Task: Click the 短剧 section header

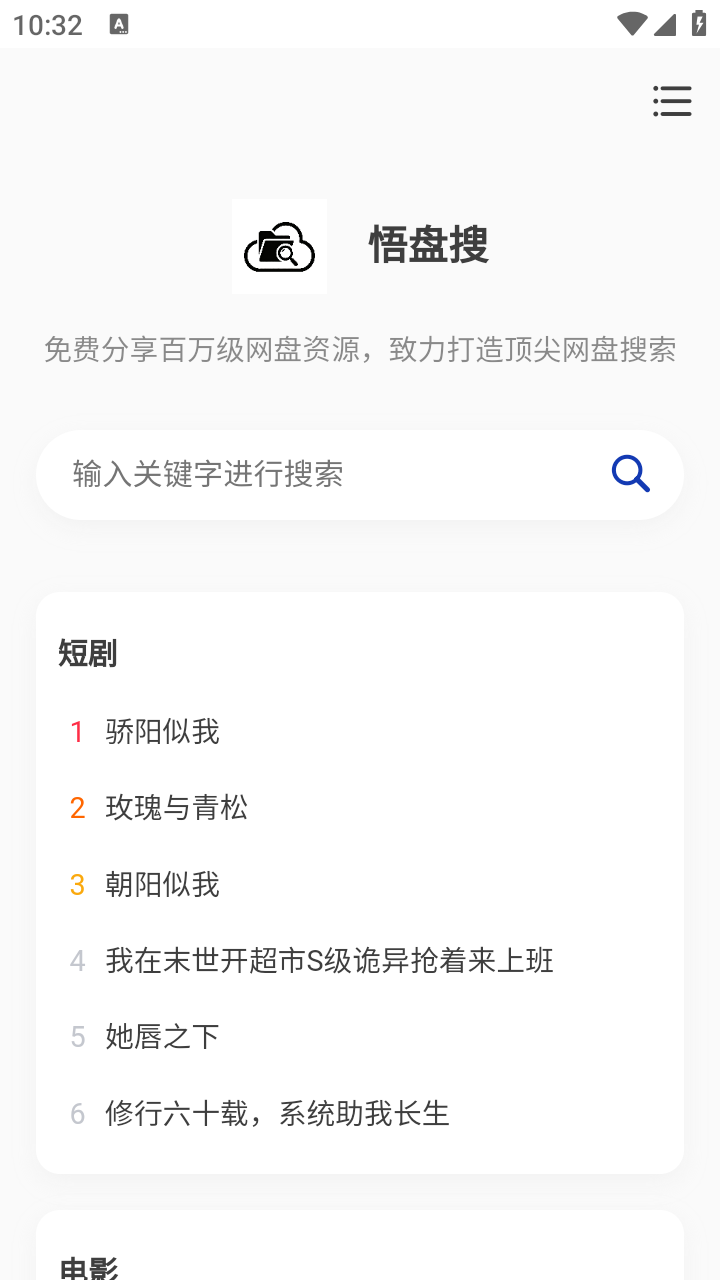Action: [88, 653]
